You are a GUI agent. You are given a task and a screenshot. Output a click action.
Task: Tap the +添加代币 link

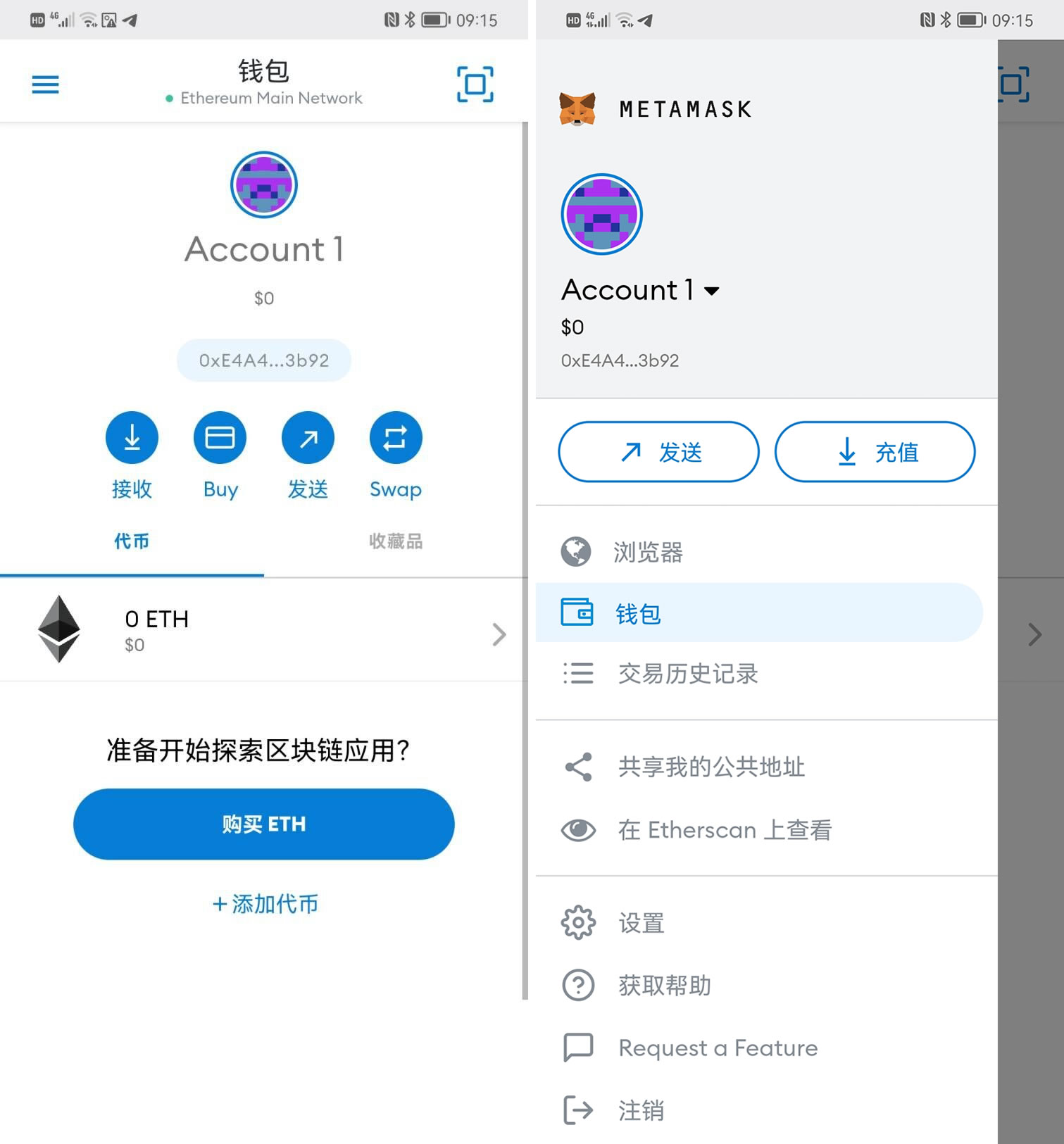pos(265,903)
